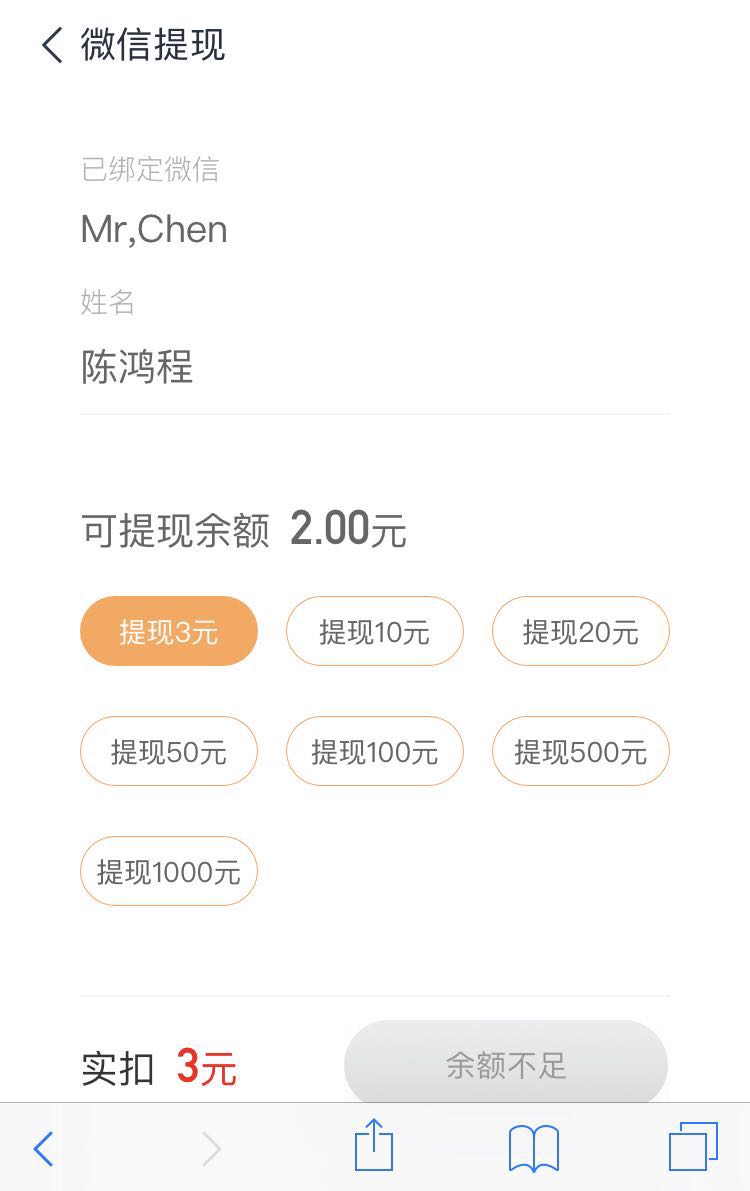Screen dimensions: 750x1191
Task: Pick the 提现20元 option
Action: coord(580,631)
